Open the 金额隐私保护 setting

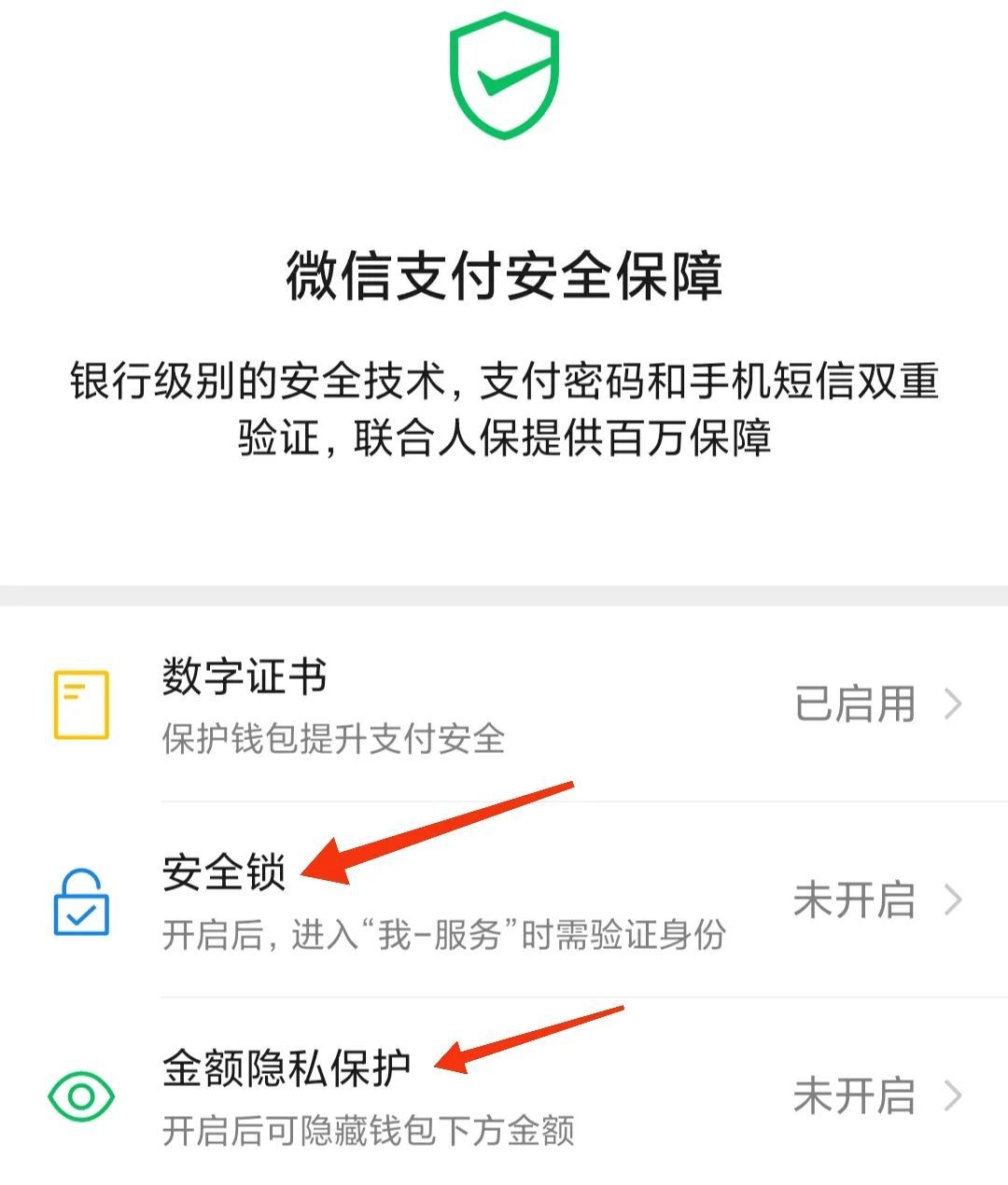pyautogui.click(x=504, y=1096)
